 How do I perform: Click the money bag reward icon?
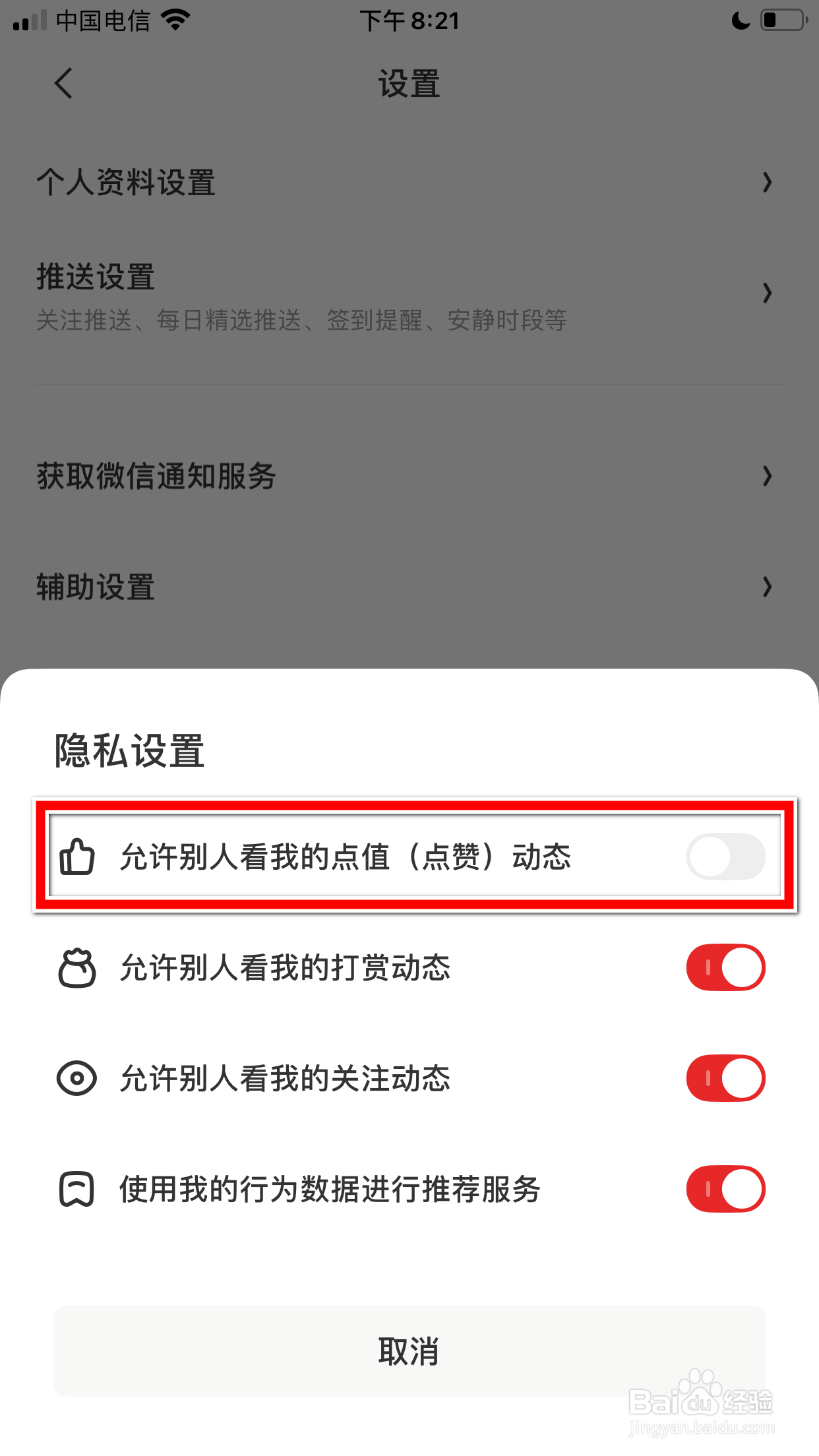pos(76,967)
